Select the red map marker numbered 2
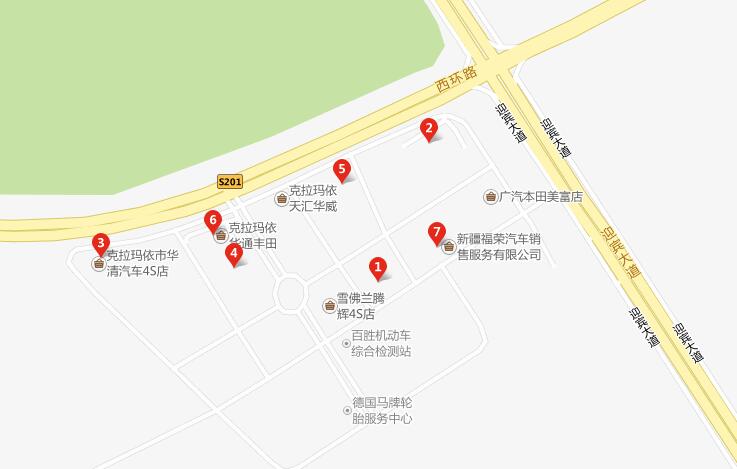The height and width of the screenshot is (469, 737). click(x=428, y=128)
